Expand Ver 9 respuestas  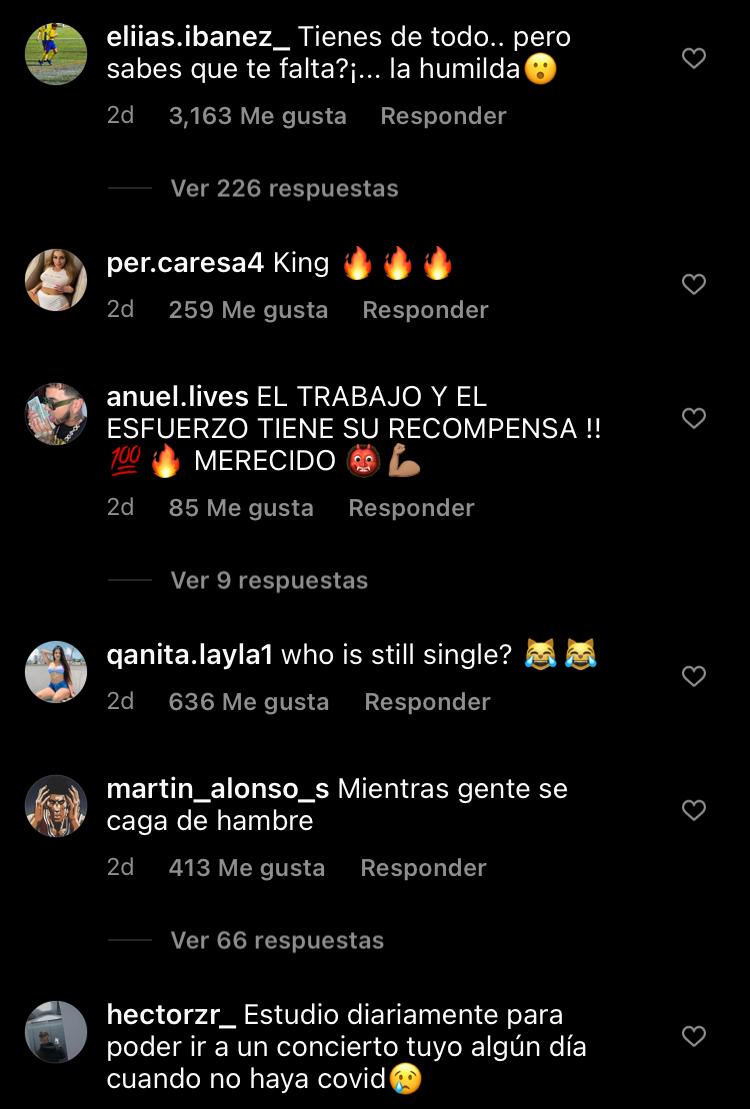[269, 580]
